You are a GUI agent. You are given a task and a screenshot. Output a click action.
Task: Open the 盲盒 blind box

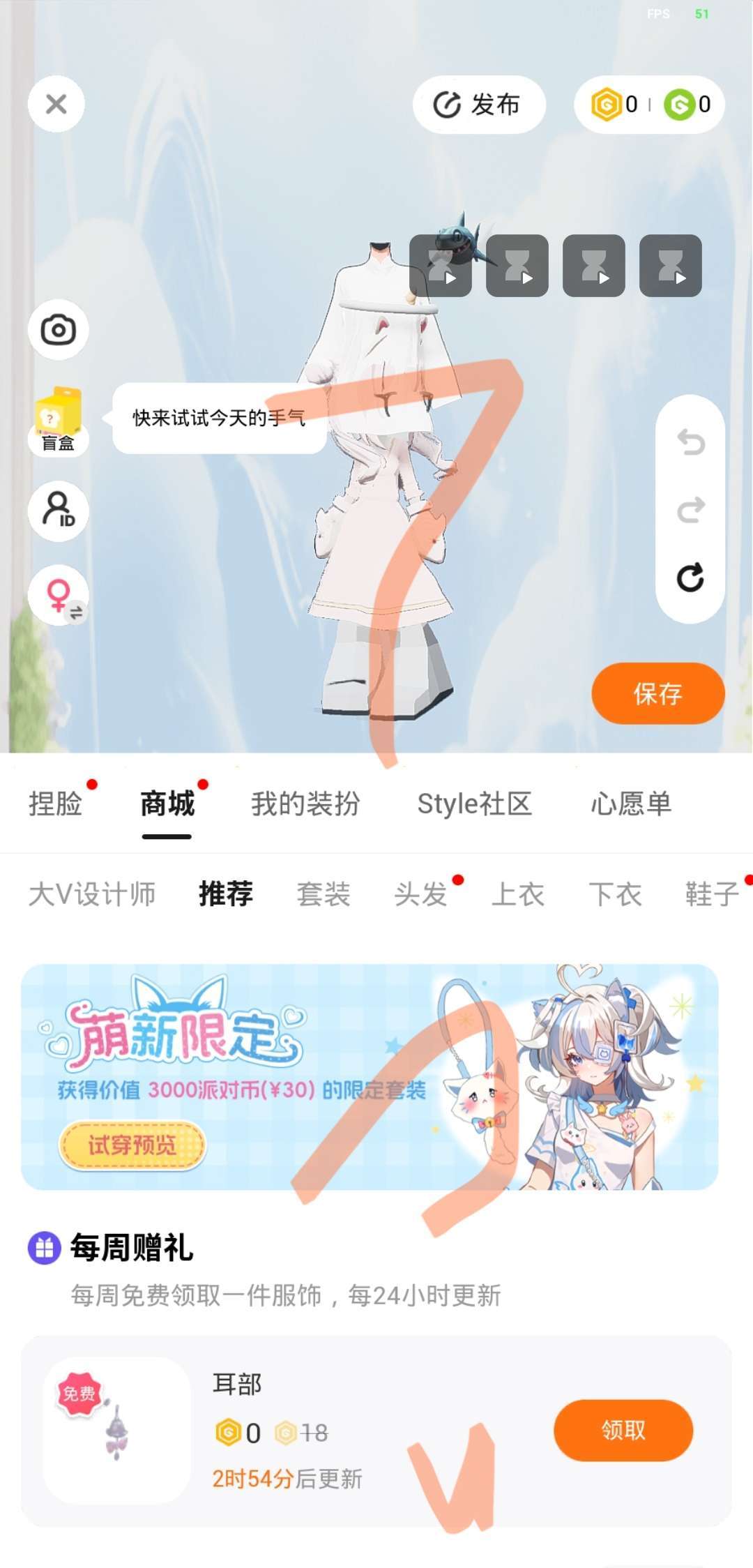coord(59,421)
